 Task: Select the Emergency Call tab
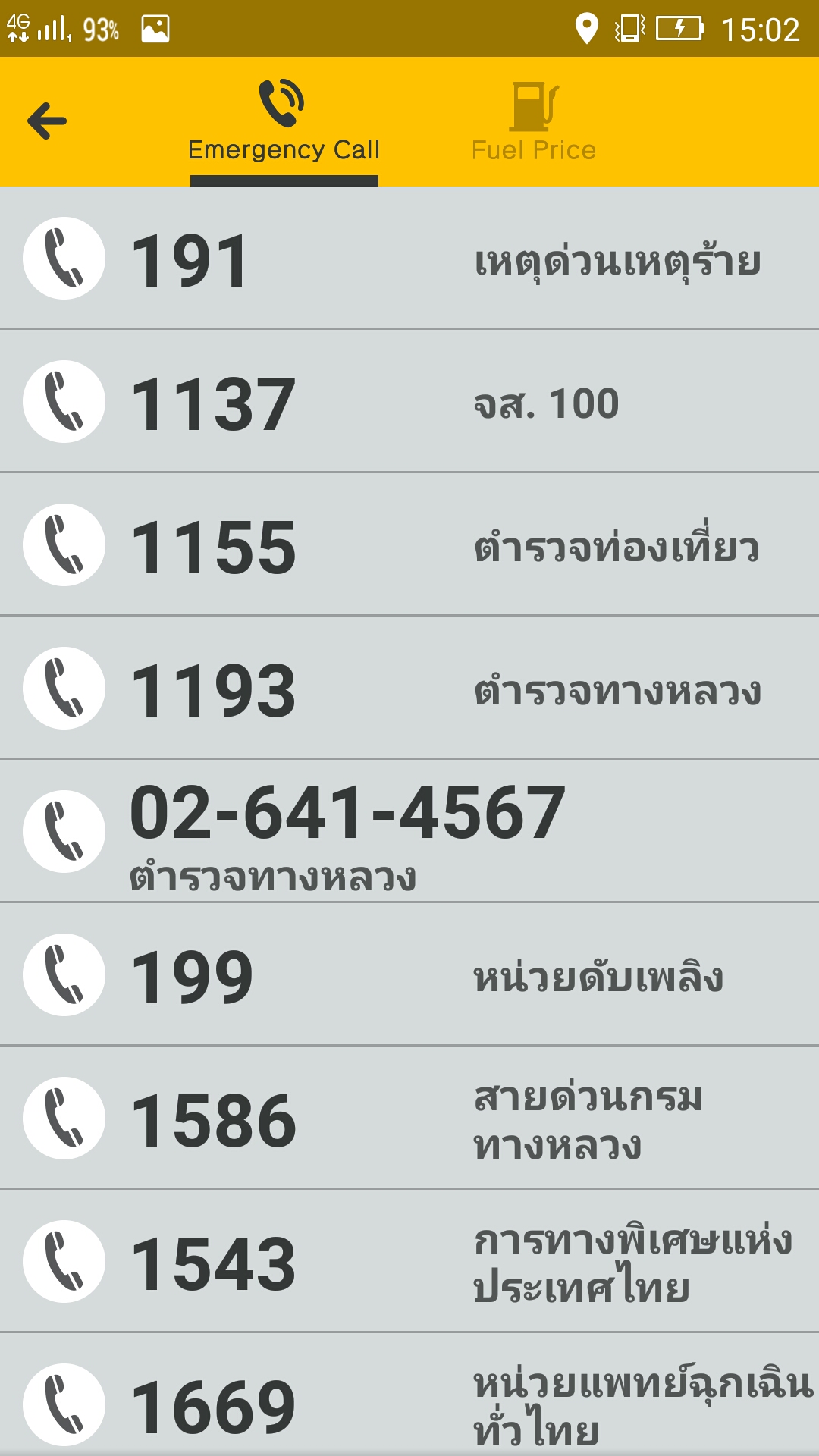pos(284,121)
